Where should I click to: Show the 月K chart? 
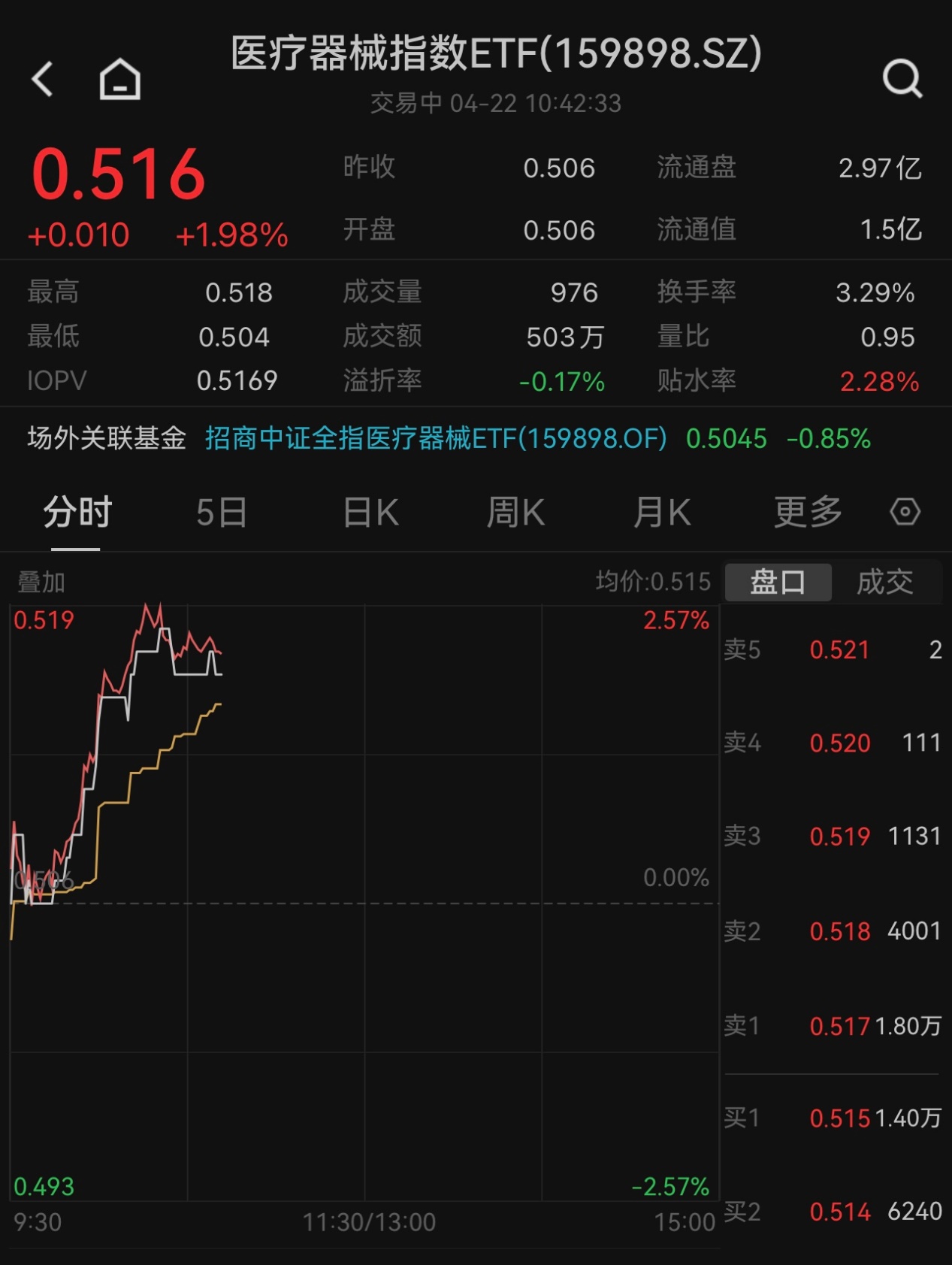[x=661, y=513]
